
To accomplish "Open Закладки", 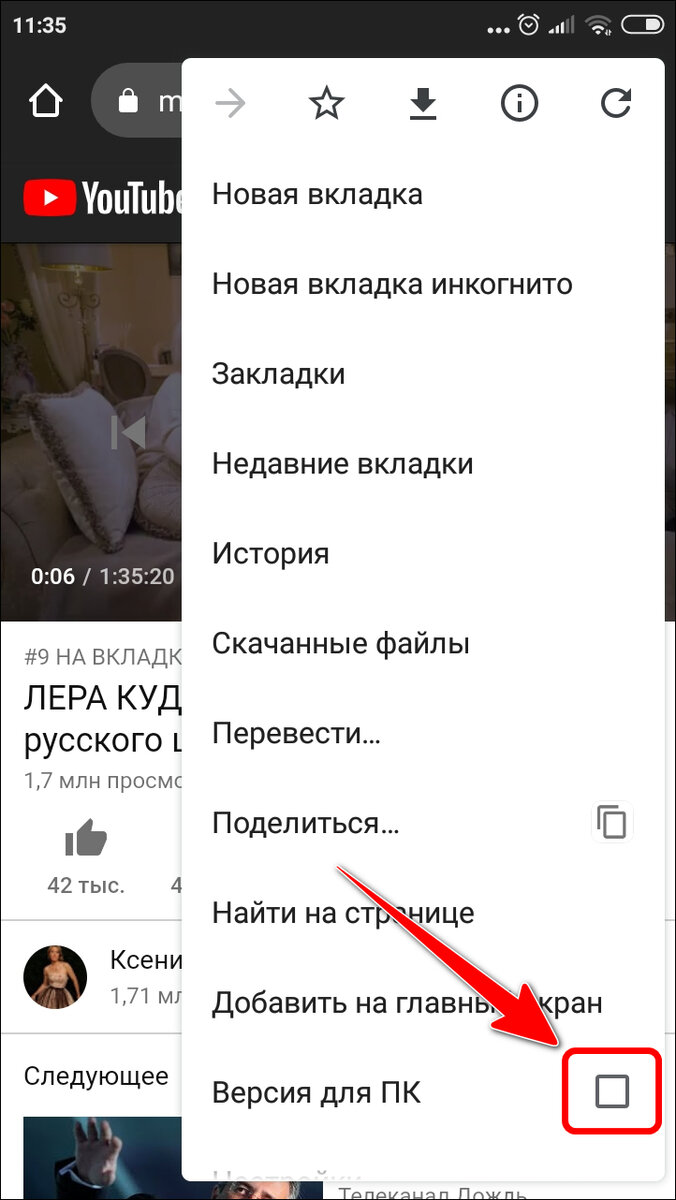I will pos(423,374).
